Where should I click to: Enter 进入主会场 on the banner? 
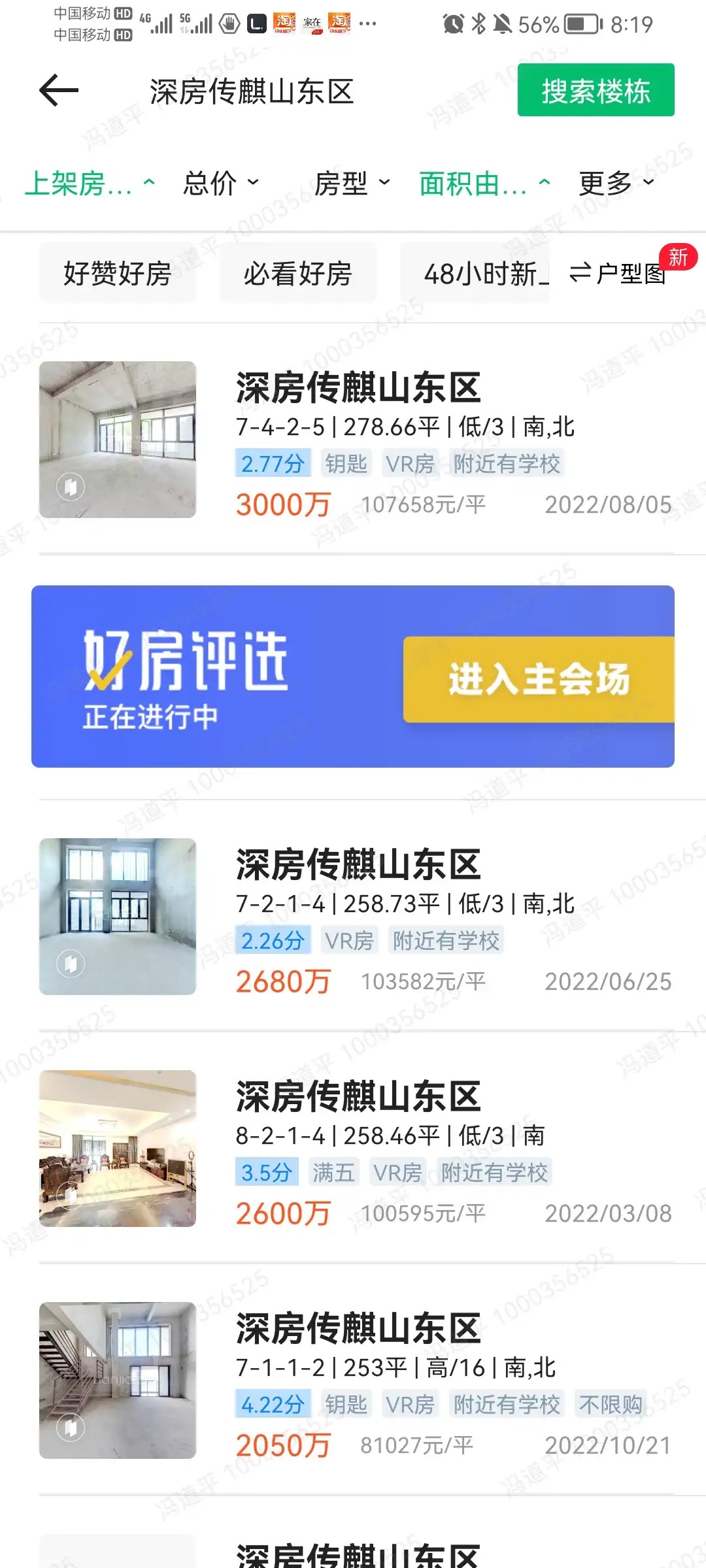[538, 679]
